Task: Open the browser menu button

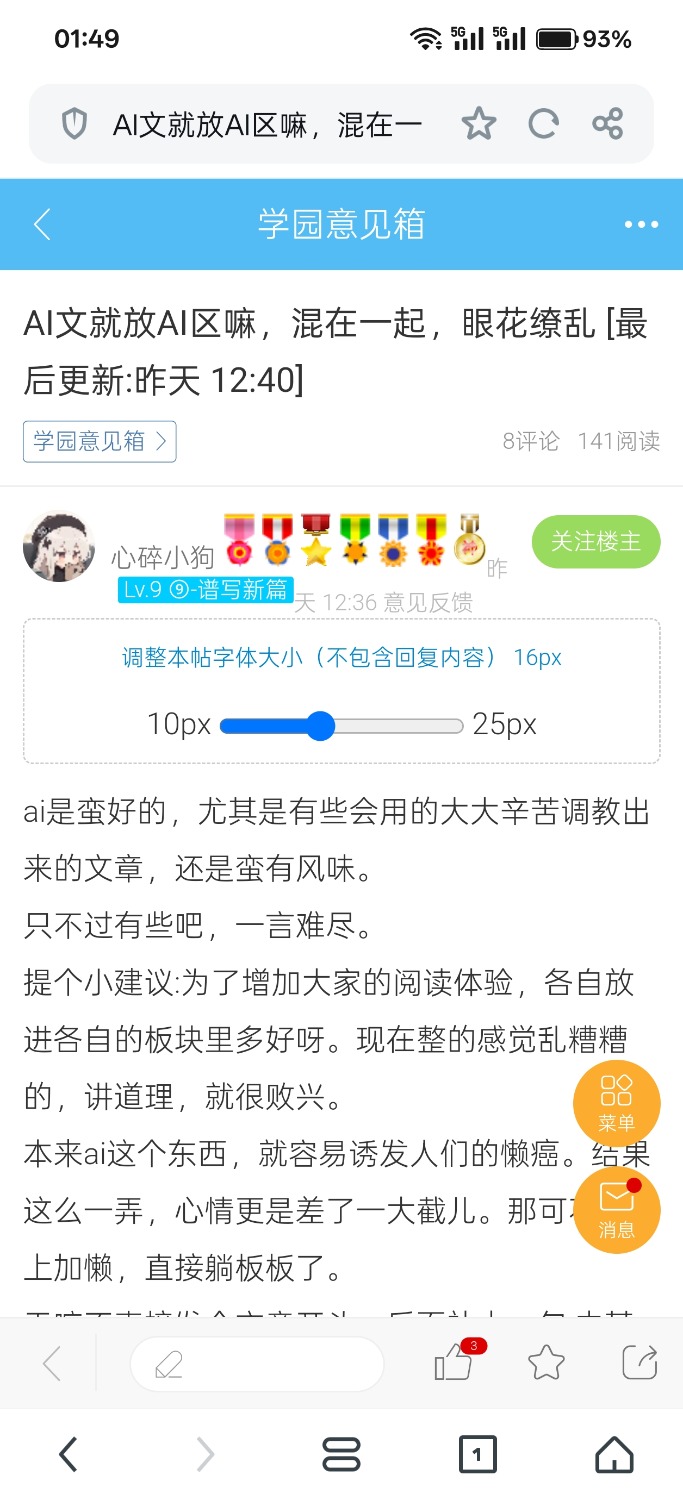Action: tap(341, 1454)
